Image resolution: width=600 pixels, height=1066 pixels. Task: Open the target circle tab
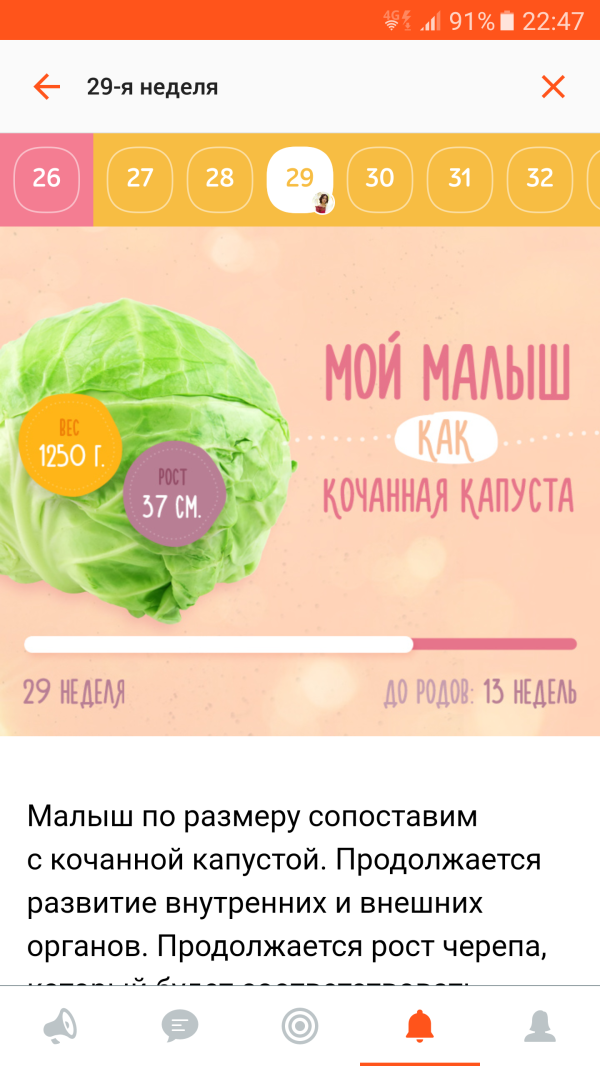coord(300,1026)
